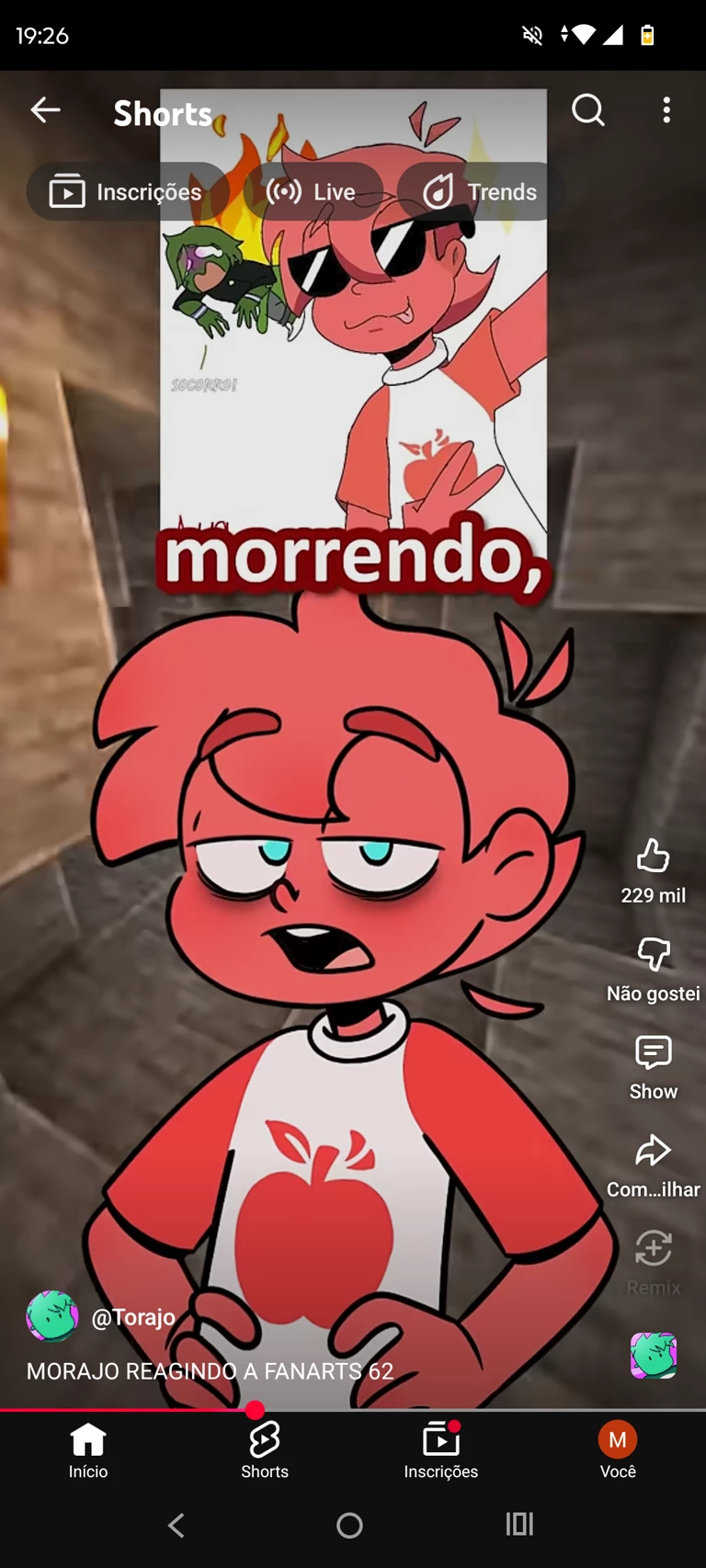Switch to the Shorts bottom tab

click(x=265, y=1450)
